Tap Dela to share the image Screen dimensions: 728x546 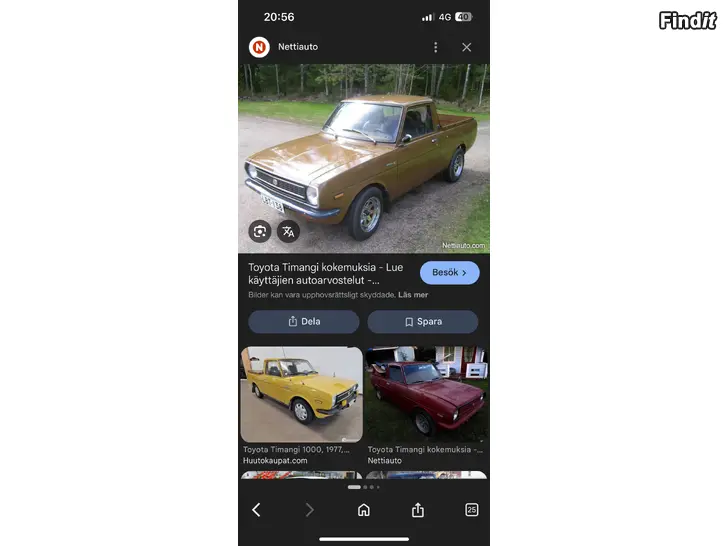(303, 322)
